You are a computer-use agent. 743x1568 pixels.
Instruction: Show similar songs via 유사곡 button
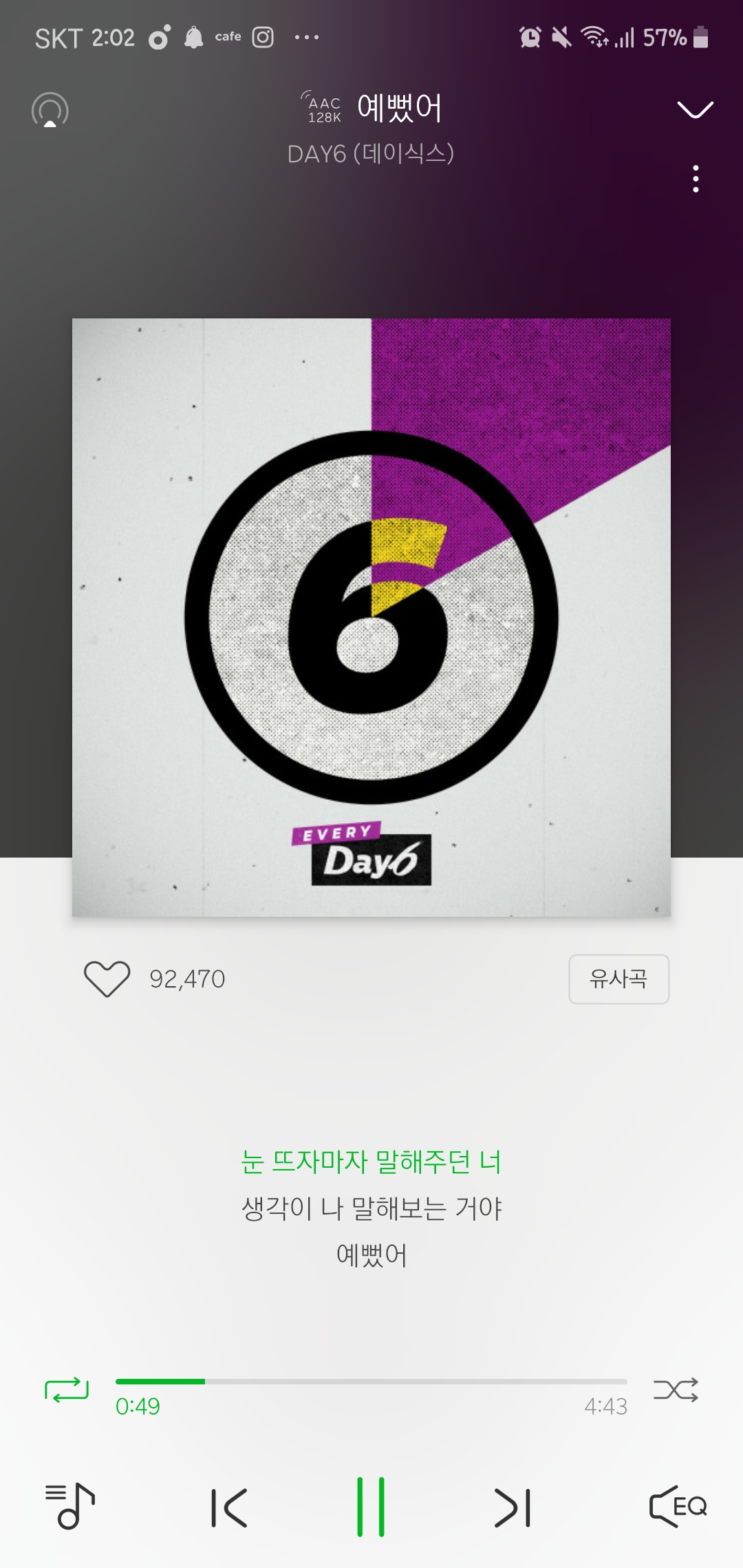coord(618,979)
